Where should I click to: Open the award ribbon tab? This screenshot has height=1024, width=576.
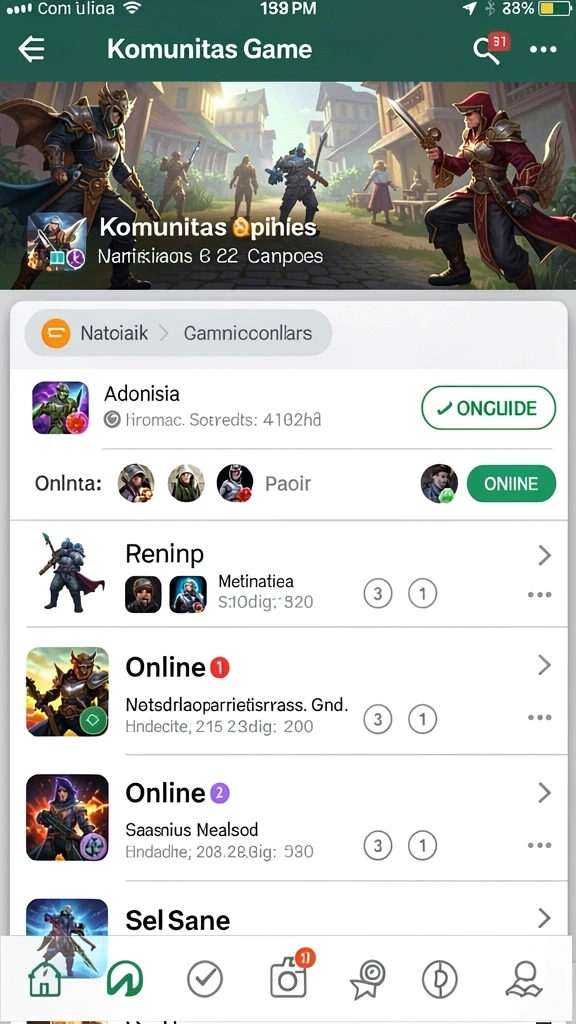point(366,980)
